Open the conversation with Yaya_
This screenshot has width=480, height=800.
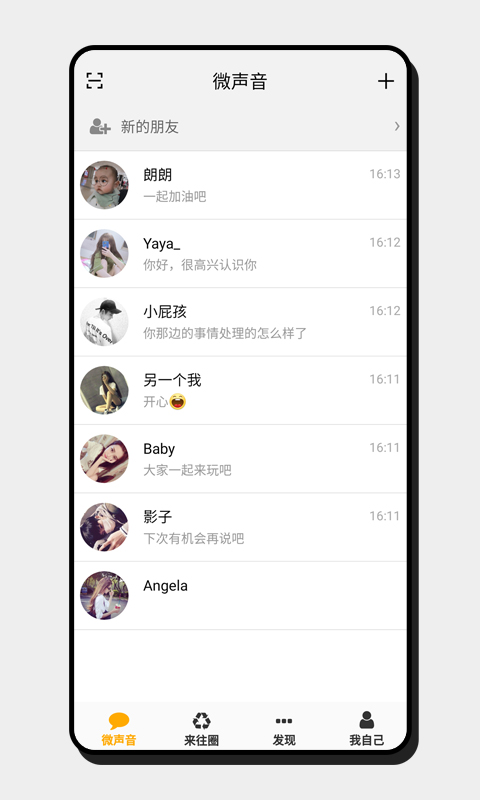(x=240, y=254)
